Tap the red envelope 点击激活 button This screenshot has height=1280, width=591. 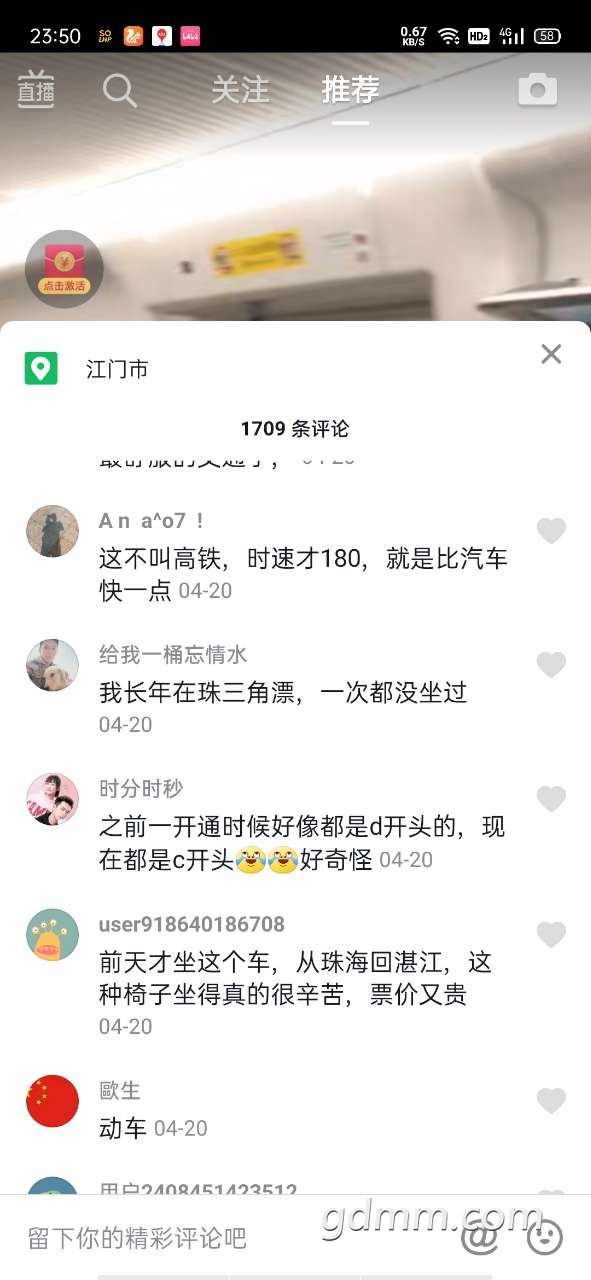(x=64, y=269)
